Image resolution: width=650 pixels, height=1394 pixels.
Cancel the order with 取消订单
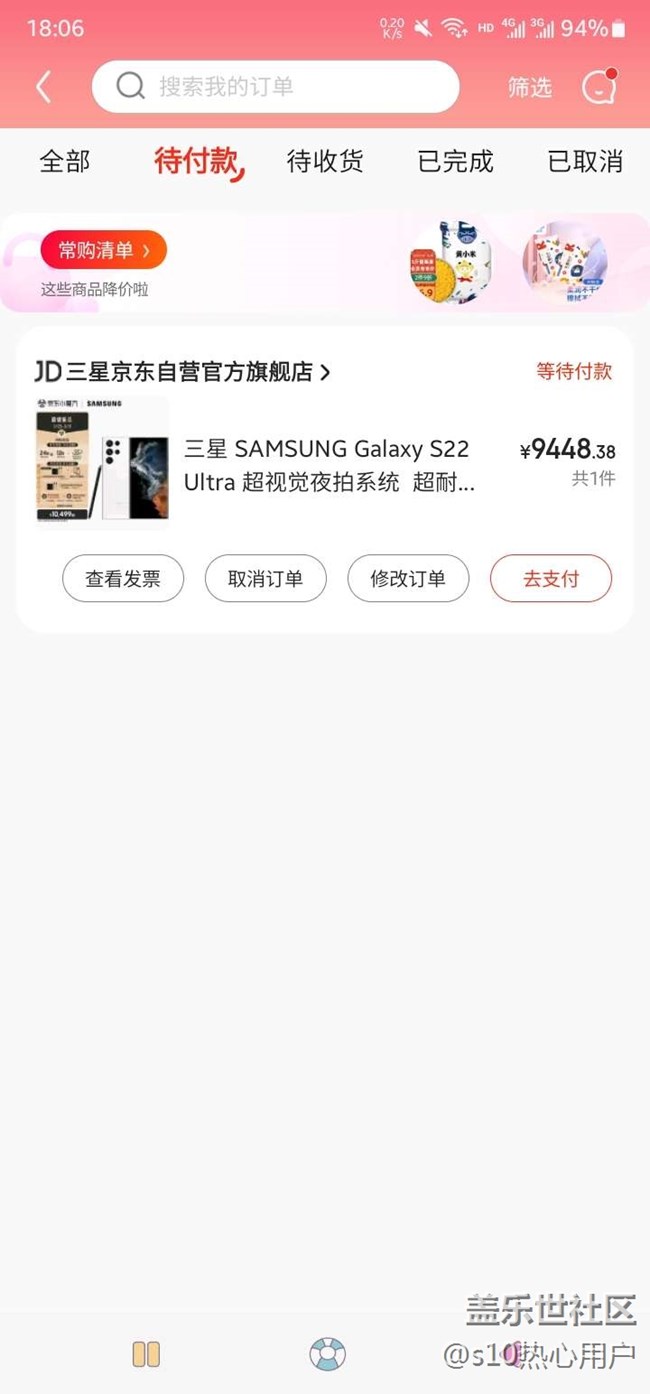[x=265, y=578]
